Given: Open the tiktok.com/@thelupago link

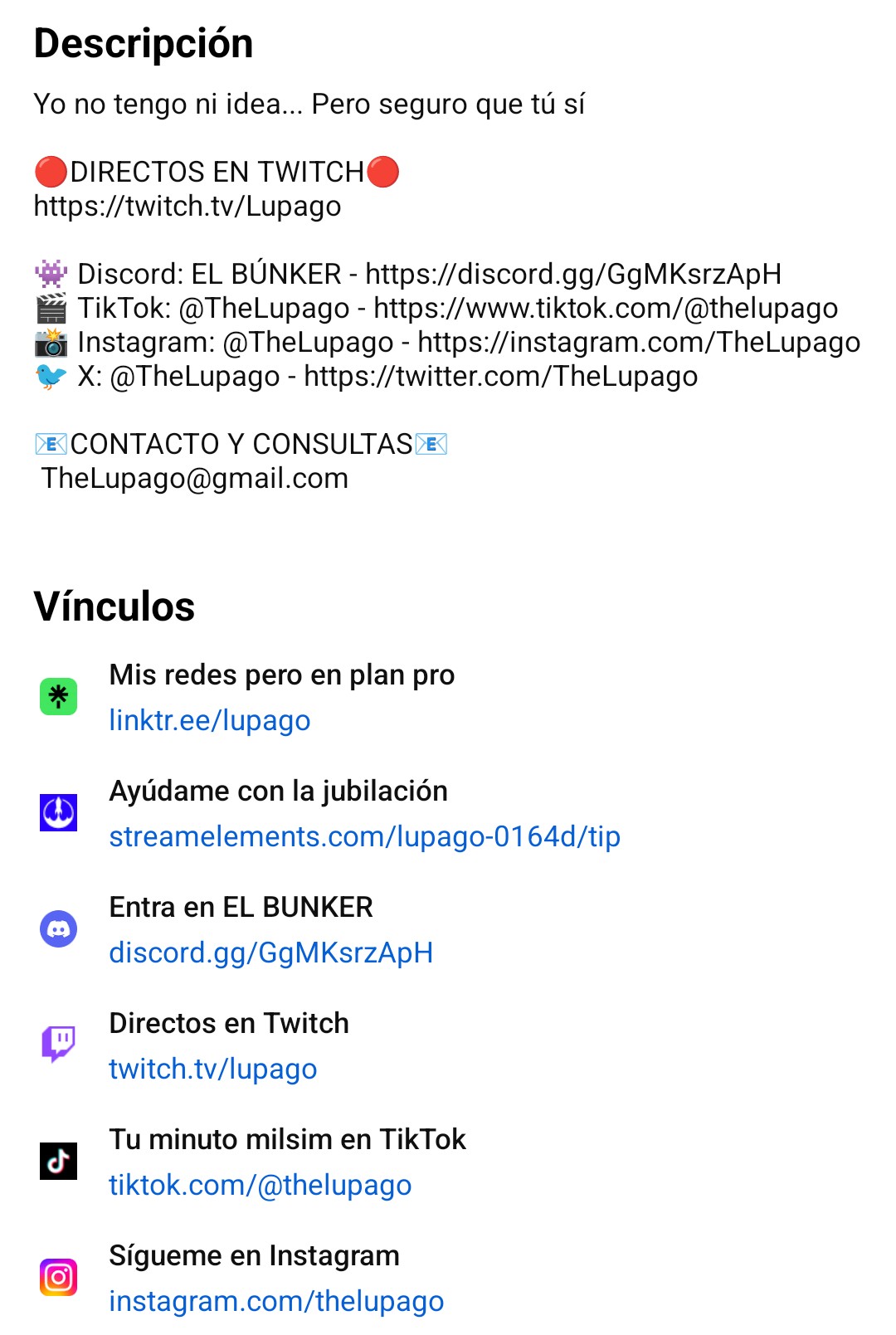Looking at the screenshot, I should [260, 1185].
